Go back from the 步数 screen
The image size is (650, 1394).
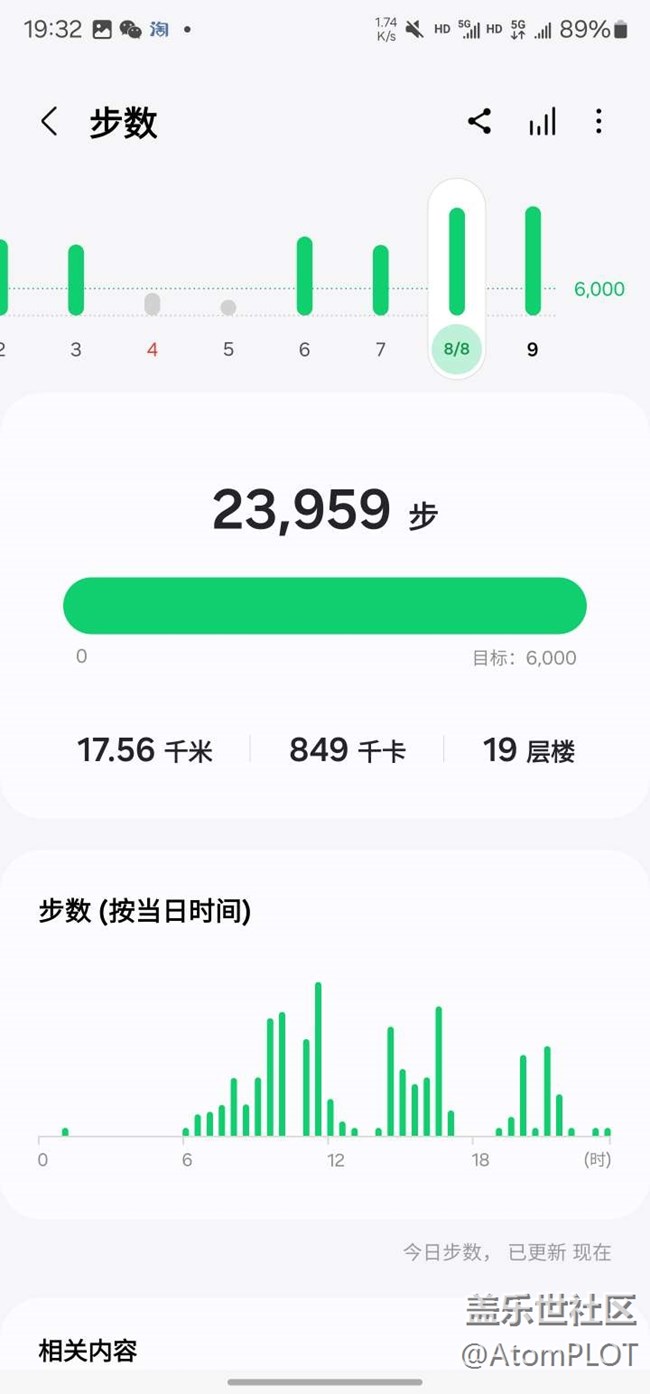click(x=49, y=122)
